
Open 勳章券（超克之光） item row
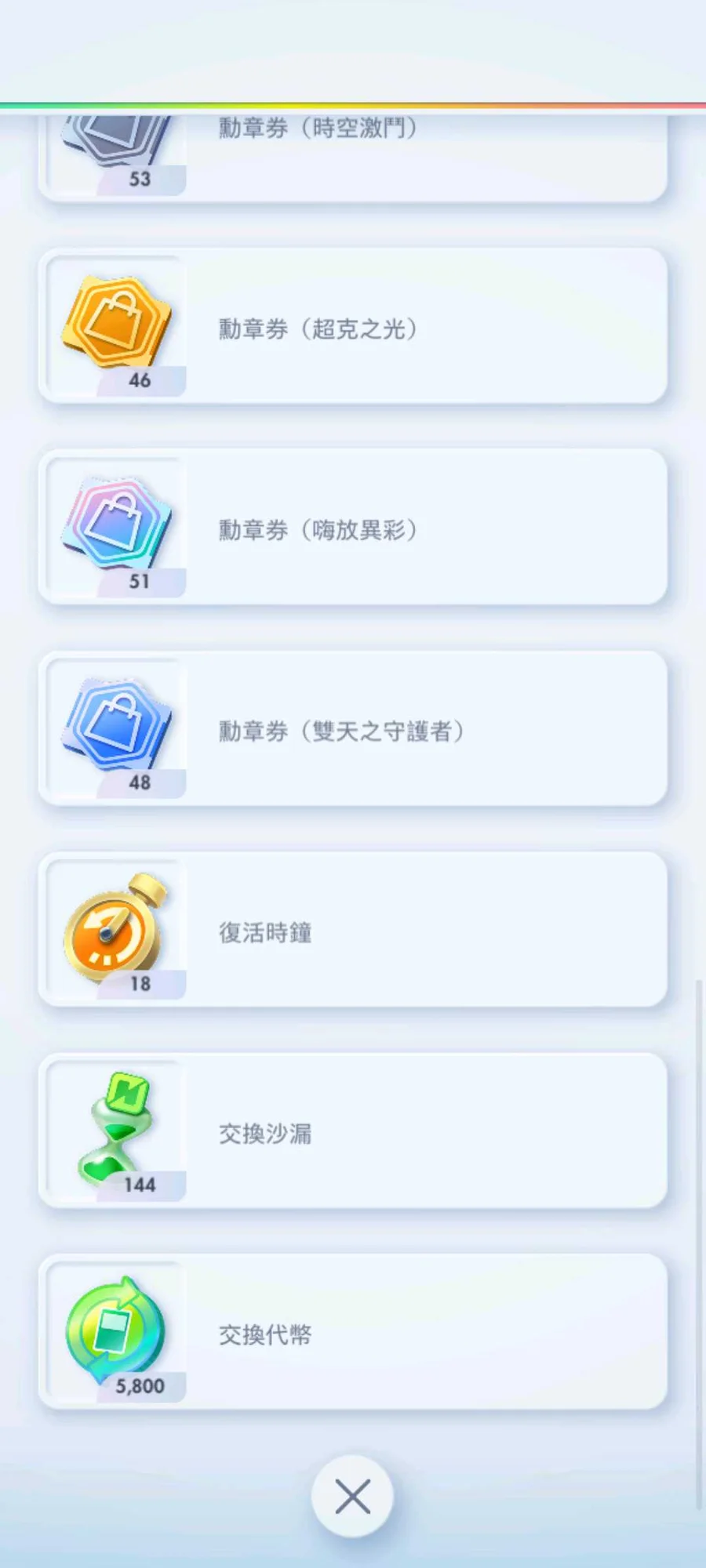[x=353, y=327]
